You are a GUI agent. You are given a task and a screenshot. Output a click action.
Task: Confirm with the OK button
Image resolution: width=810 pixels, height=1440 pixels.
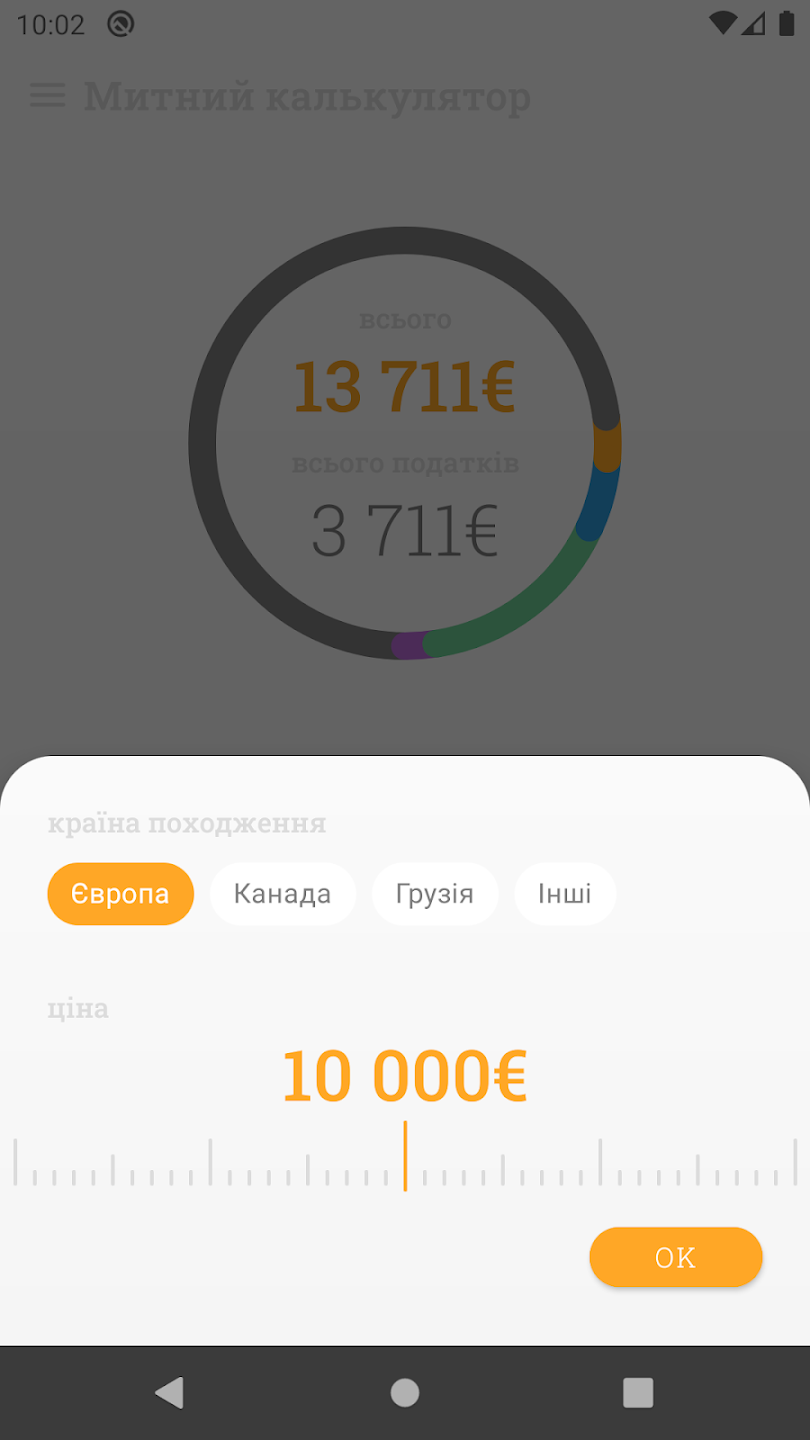click(675, 1257)
